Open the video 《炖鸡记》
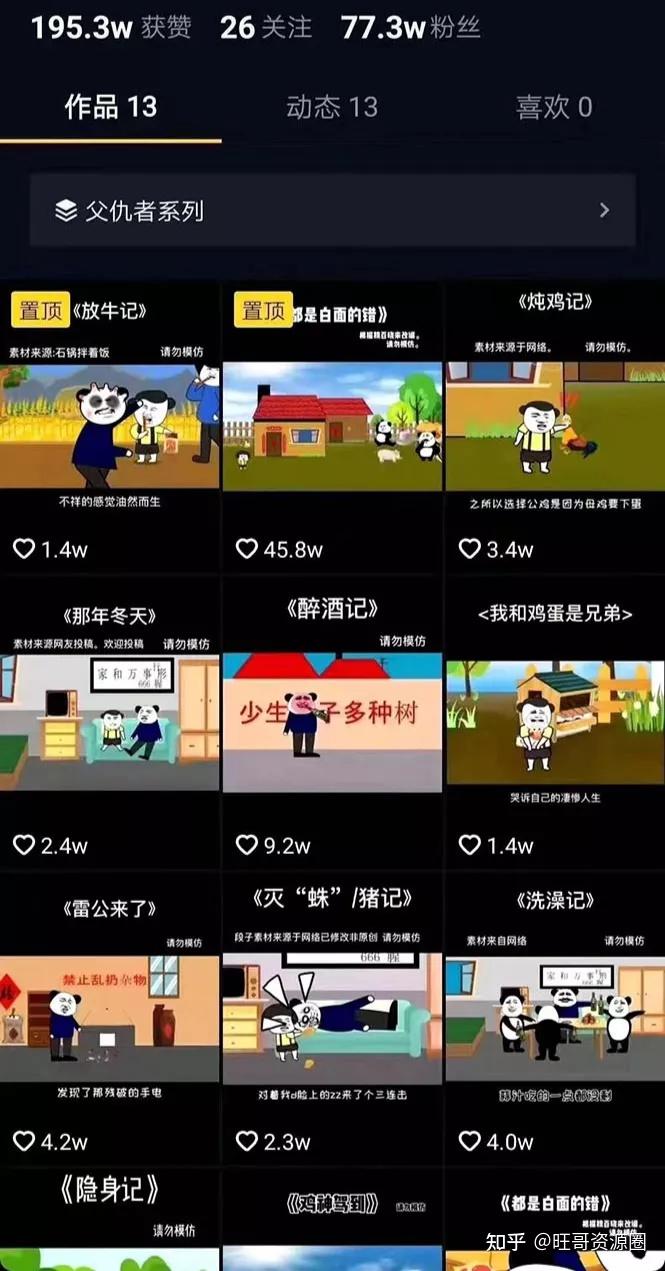This screenshot has width=665, height=1271. pos(555,427)
